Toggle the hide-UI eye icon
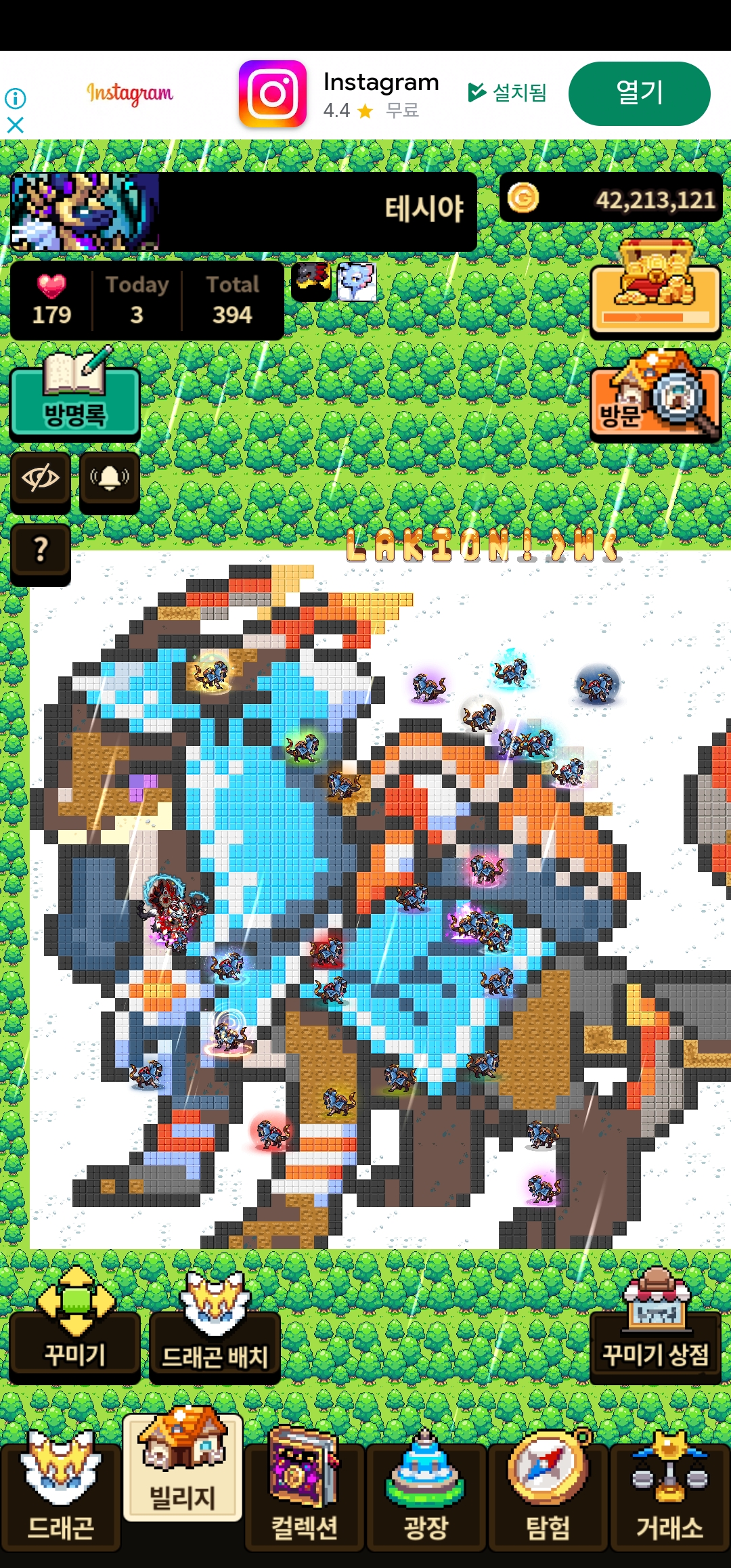Viewport: 731px width, 1568px height. click(41, 479)
